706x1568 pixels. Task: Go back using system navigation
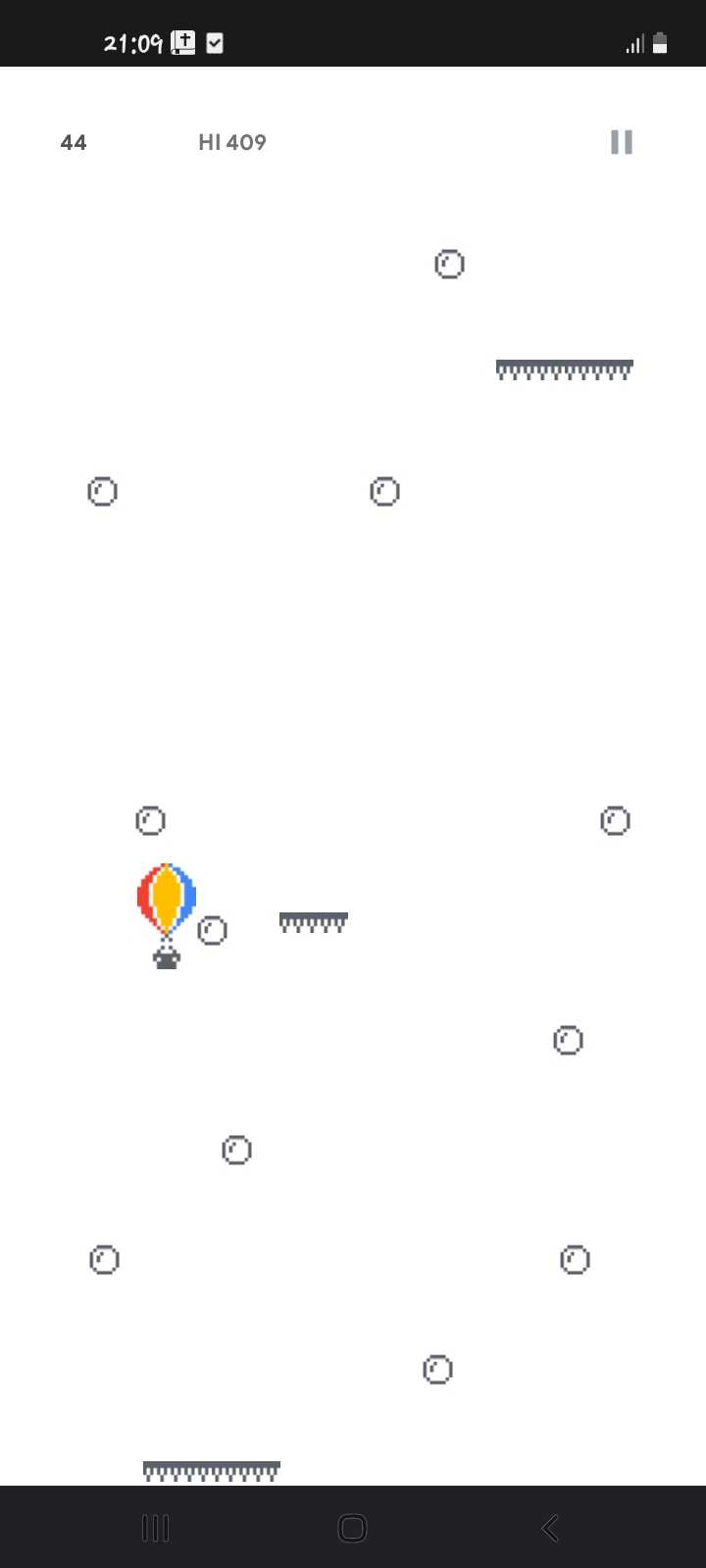[550, 1527]
